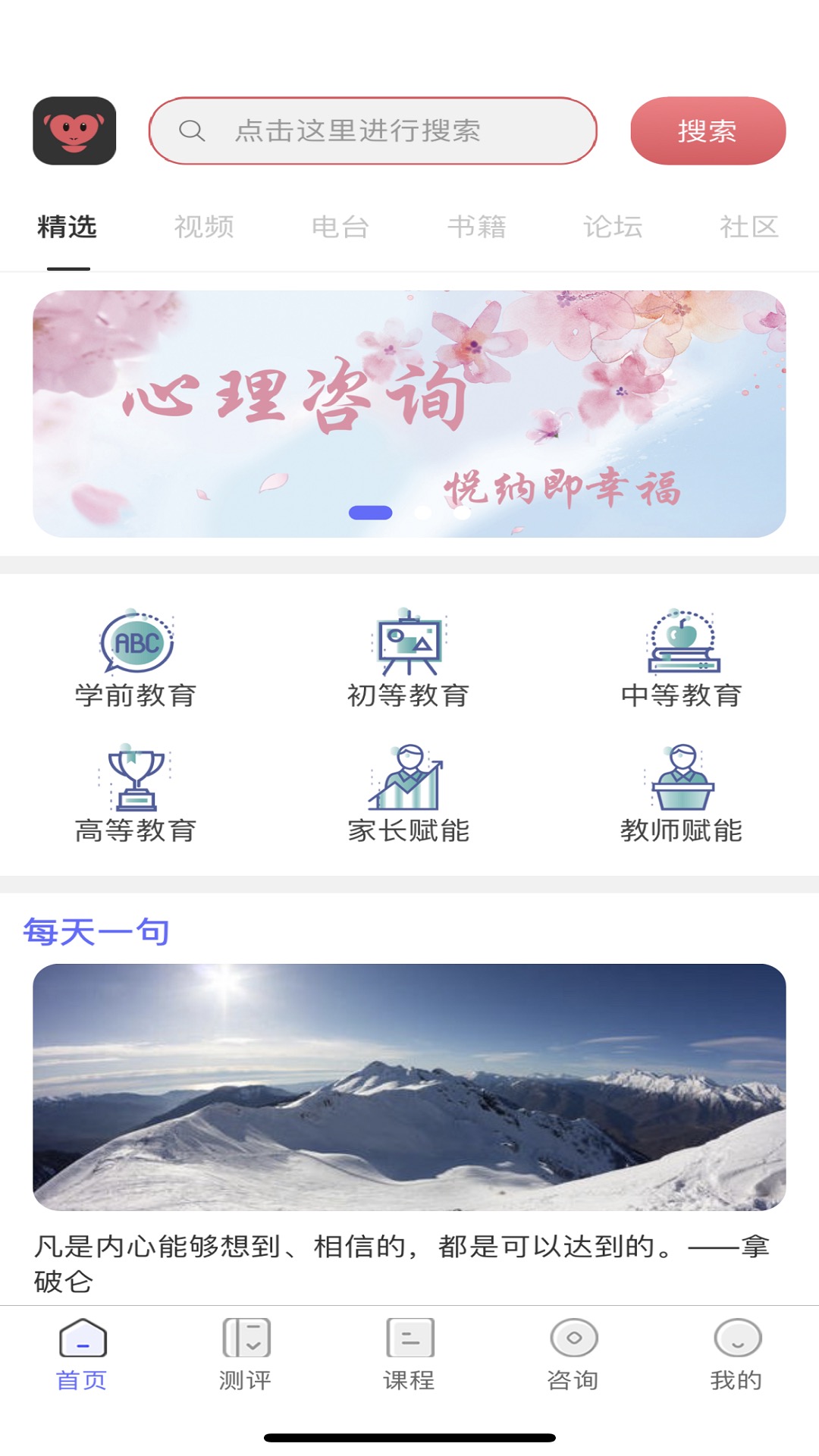The width and height of the screenshot is (819, 1456).
Task: Open 学前教育 category
Action: click(136, 658)
